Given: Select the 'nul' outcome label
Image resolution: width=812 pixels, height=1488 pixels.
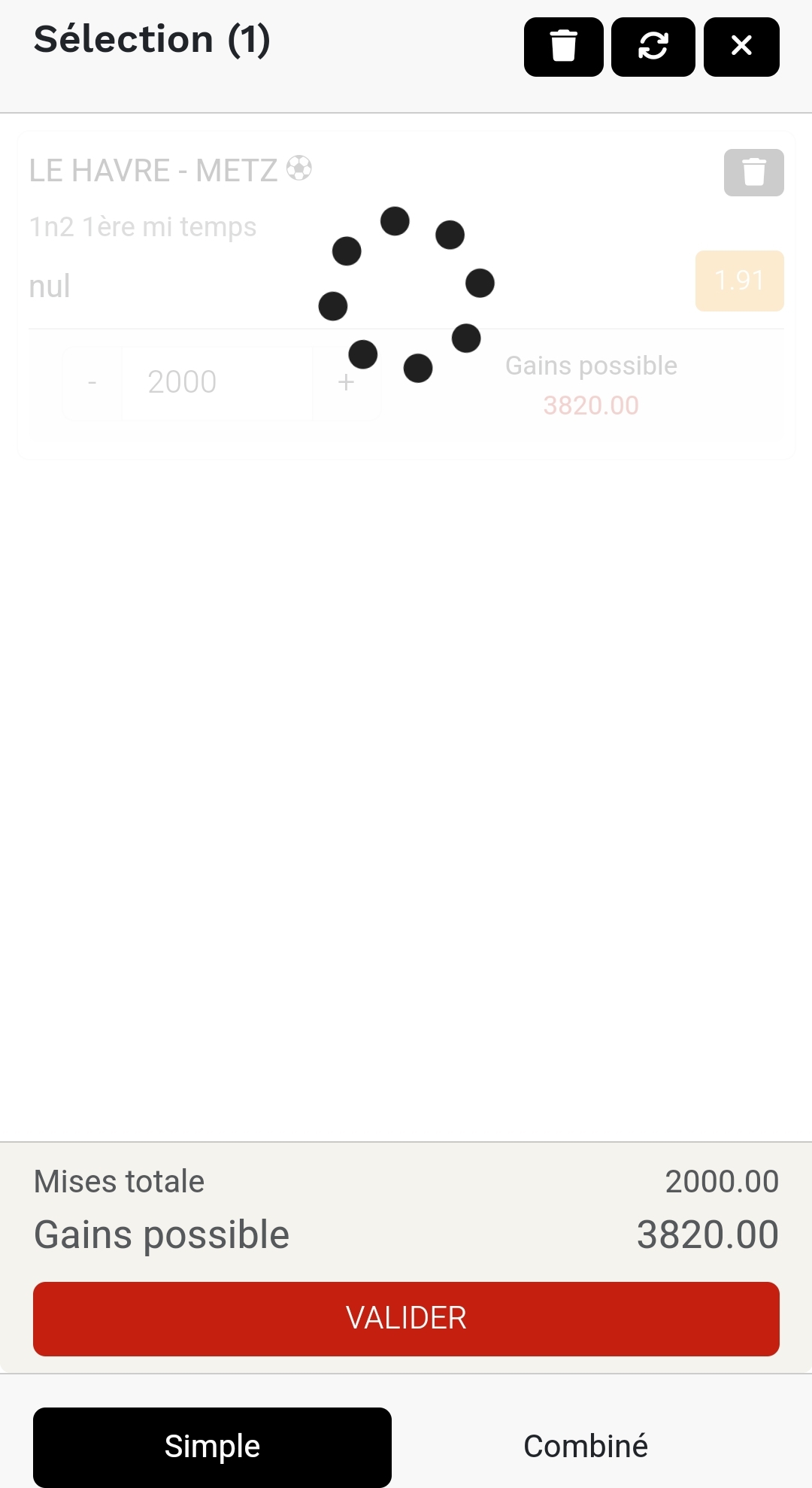Looking at the screenshot, I should pos(49,286).
